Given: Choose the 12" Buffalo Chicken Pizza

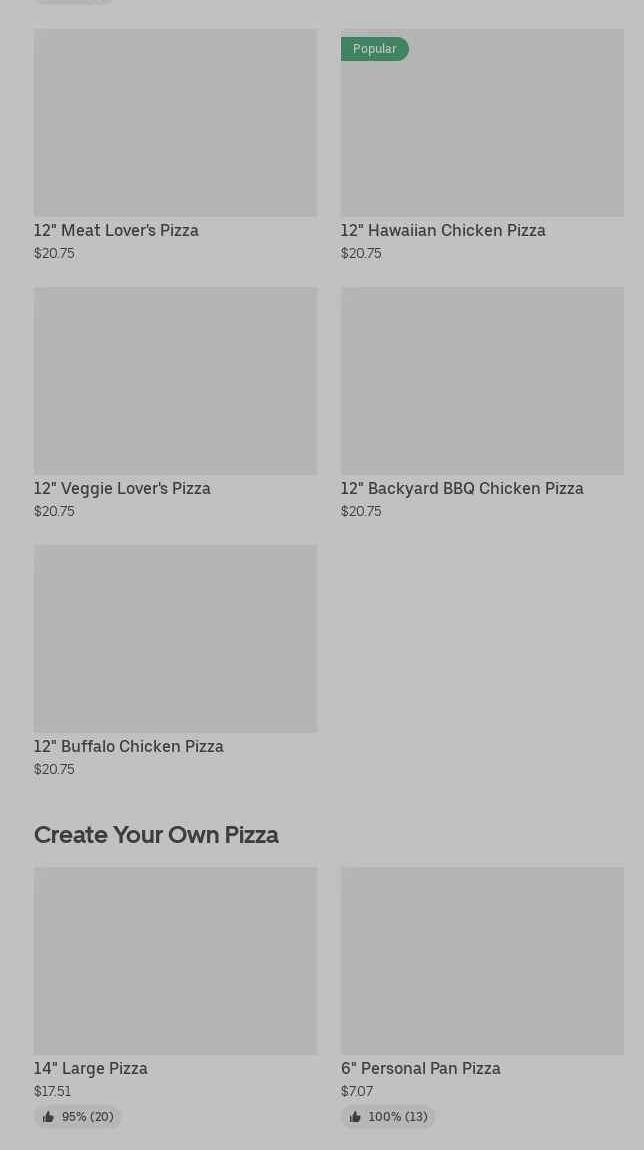Looking at the screenshot, I should click(x=175, y=662).
